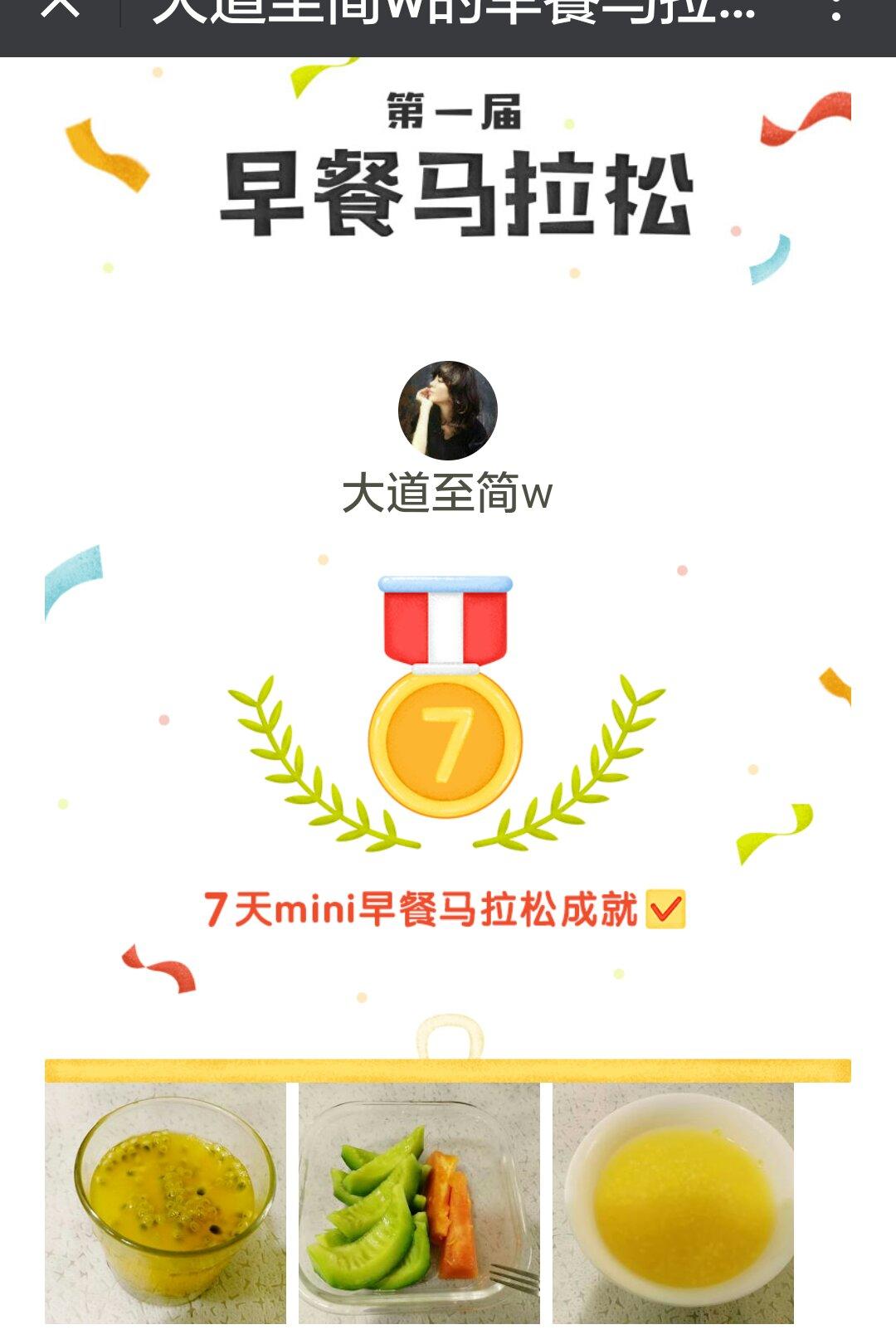The image size is (896, 1344).
Task: Close the breakfast marathon web page
Action: (60, 8)
